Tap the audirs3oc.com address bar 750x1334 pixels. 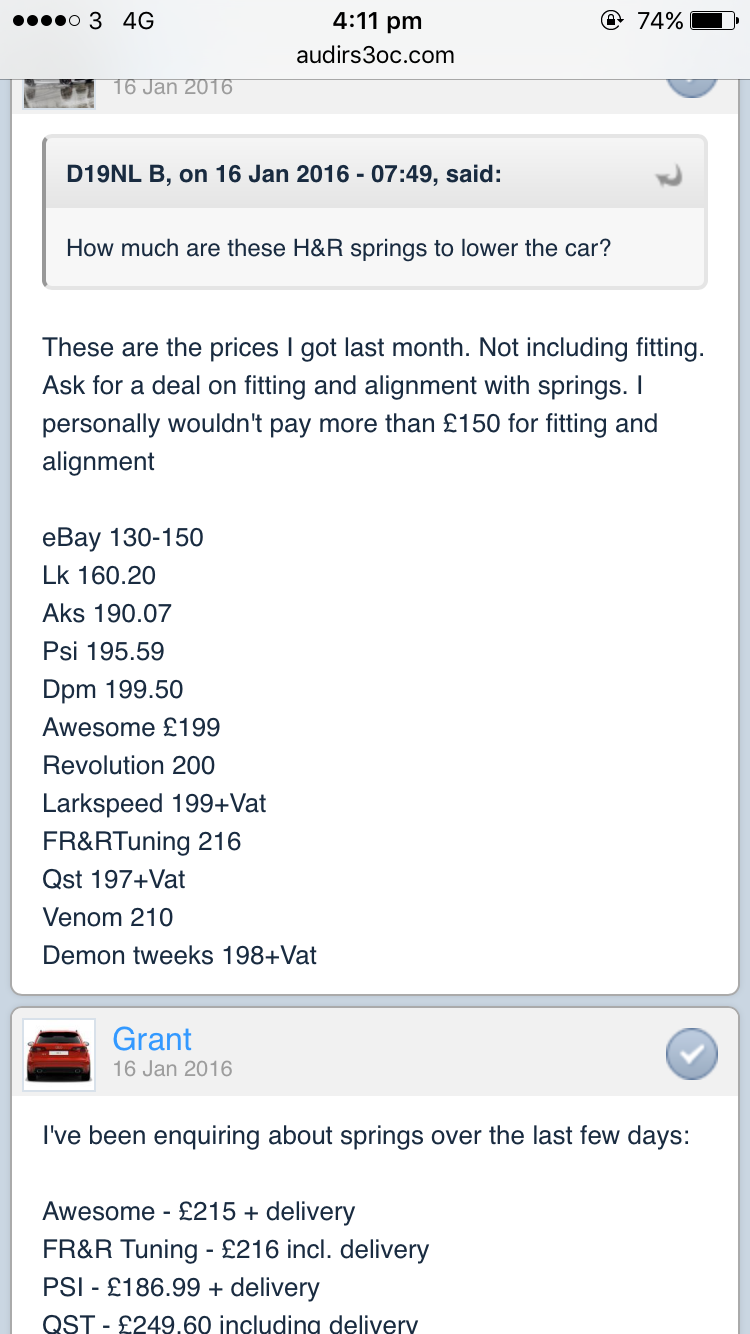(375, 56)
